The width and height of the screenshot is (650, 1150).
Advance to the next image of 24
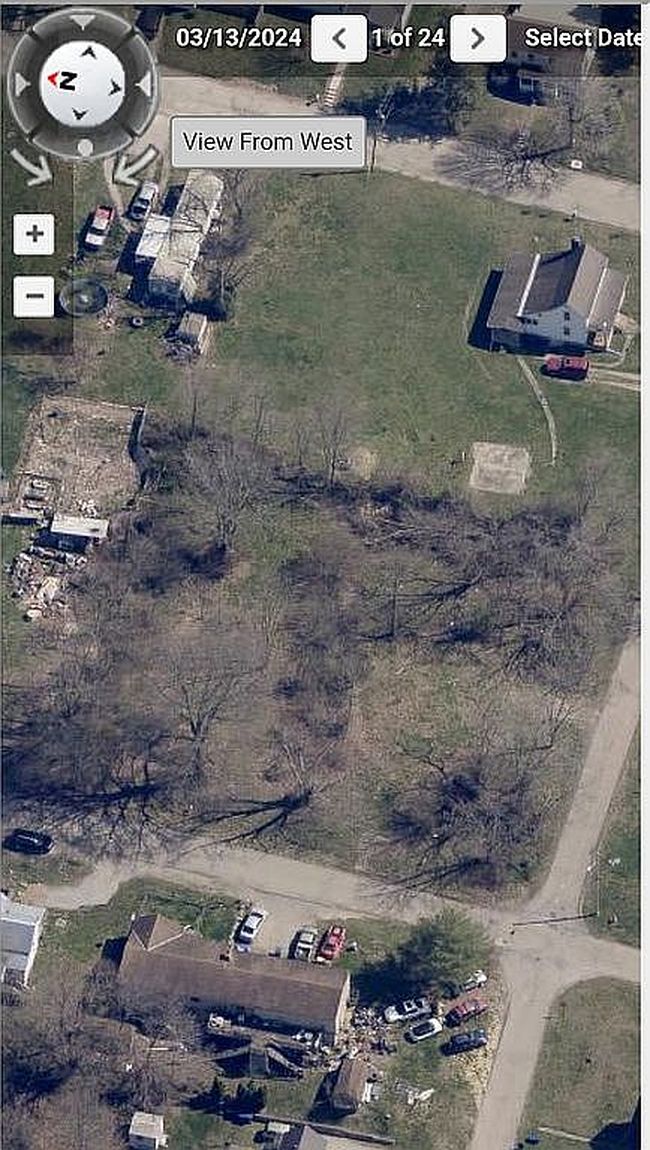477,39
